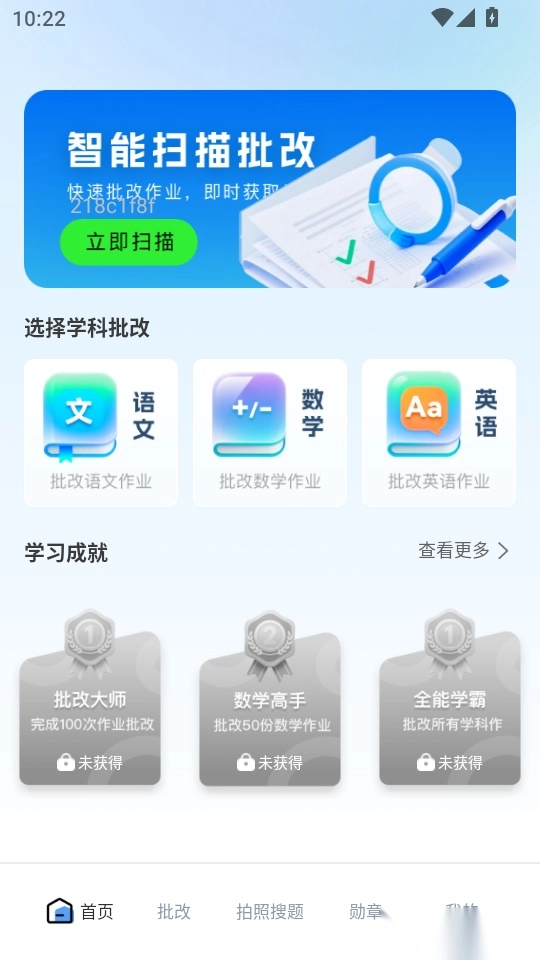Open the 数学高手 achievement card
The width and height of the screenshot is (540, 960).
(x=270, y=698)
